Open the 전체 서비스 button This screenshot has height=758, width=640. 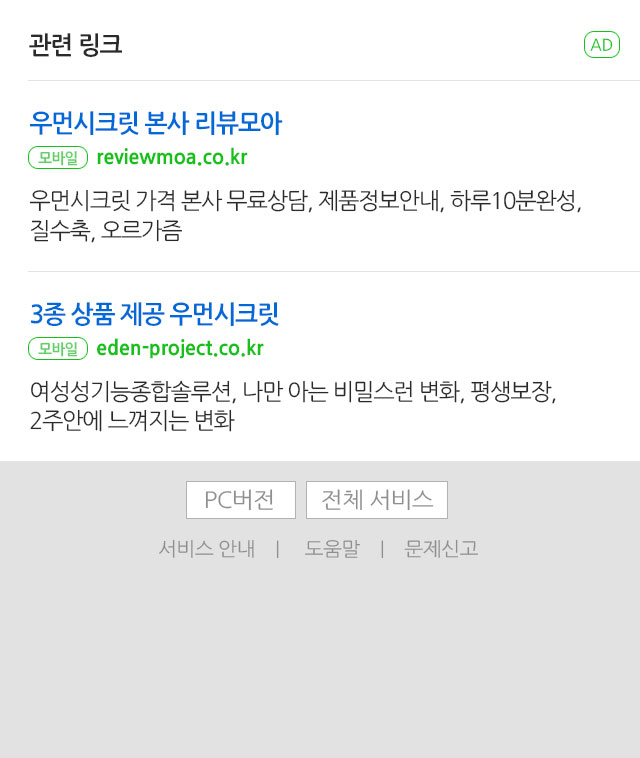click(376, 500)
